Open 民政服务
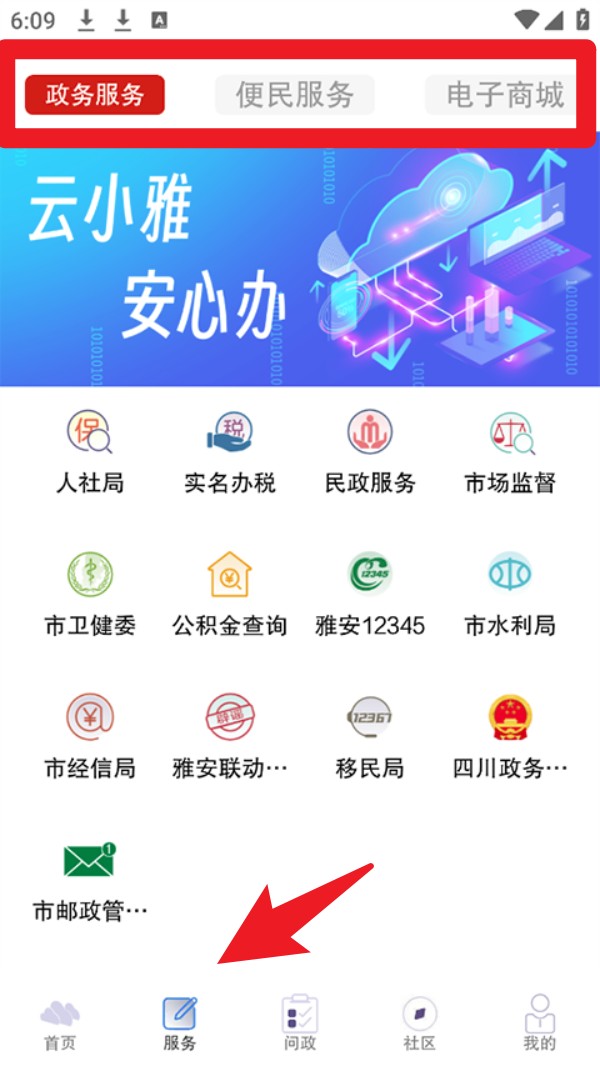This screenshot has height=1066, width=600. [x=370, y=451]
